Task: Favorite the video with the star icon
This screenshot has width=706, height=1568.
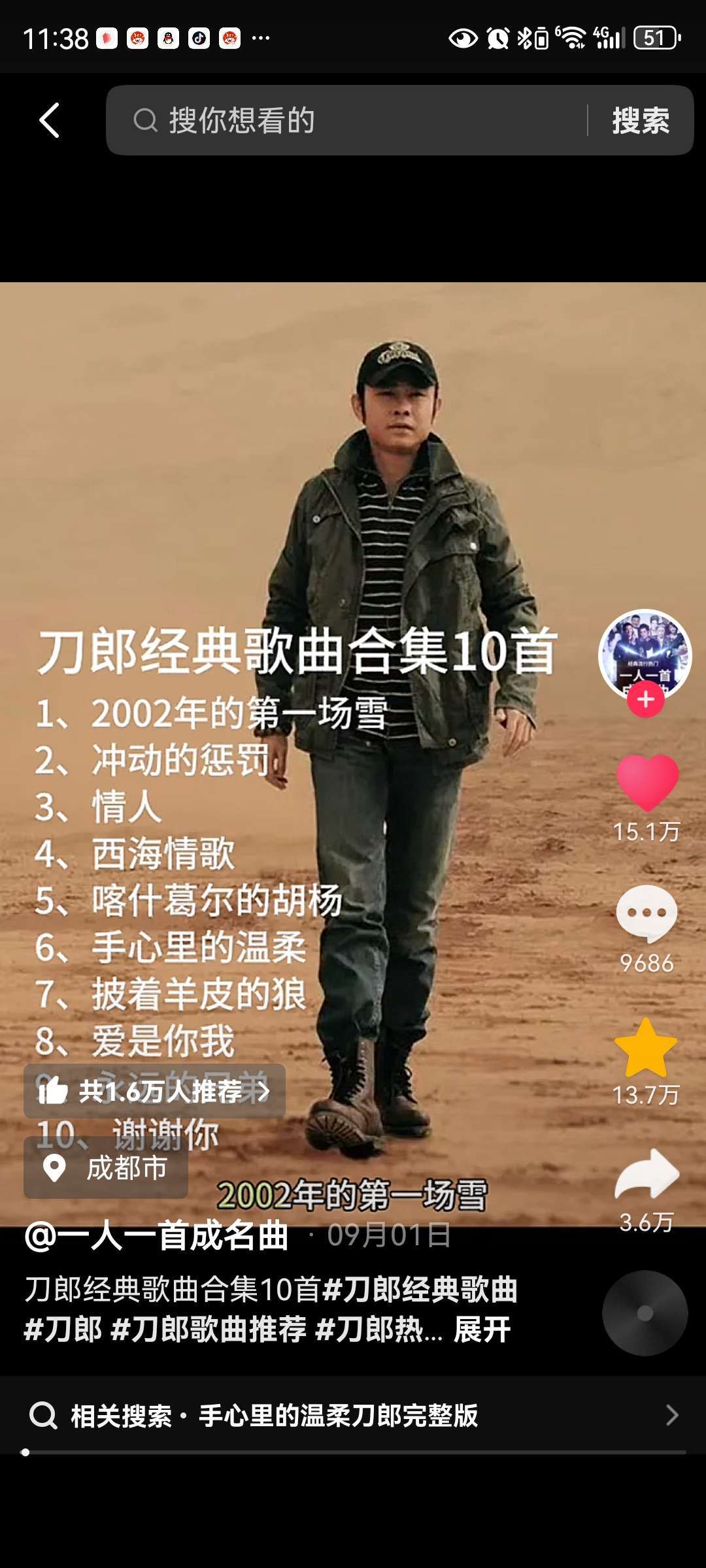Action: [646, 1048]
